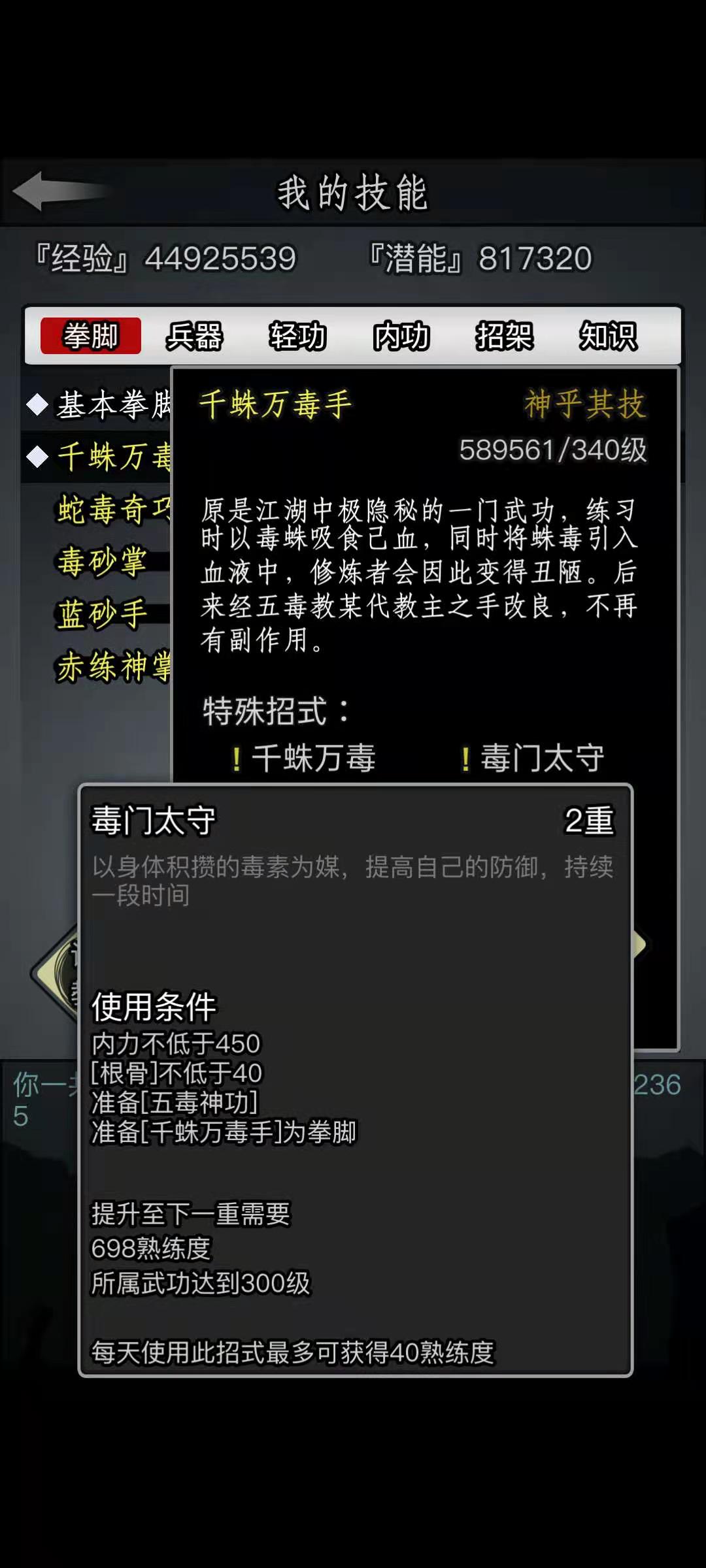The height and width of the screenshot is (1568, 706).
Task: Switch to the 轻功 tab
Action: coord(297,336)
